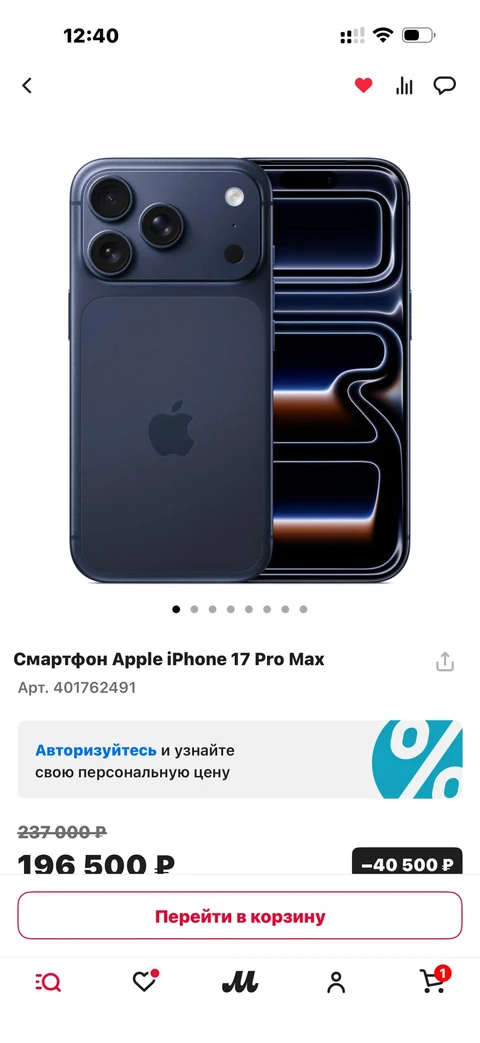480x1043 pixels.
Task: Remove item from favorites with the red heart
Action: (363, 86)
